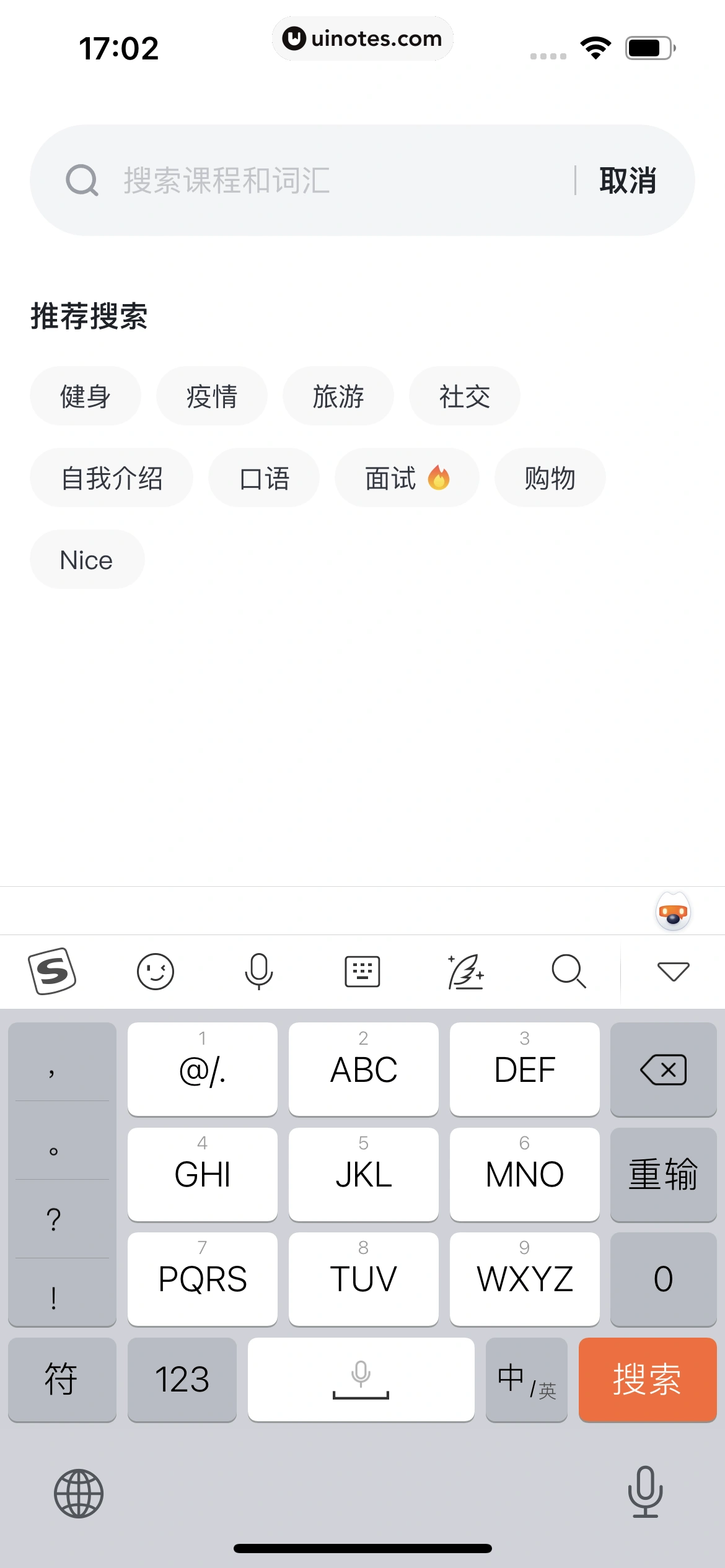Image resolution: width=725 pixels, height=1568 pixels.
Task: Toggle 中/英 key to English input
Action: (x=525, y=1380)
